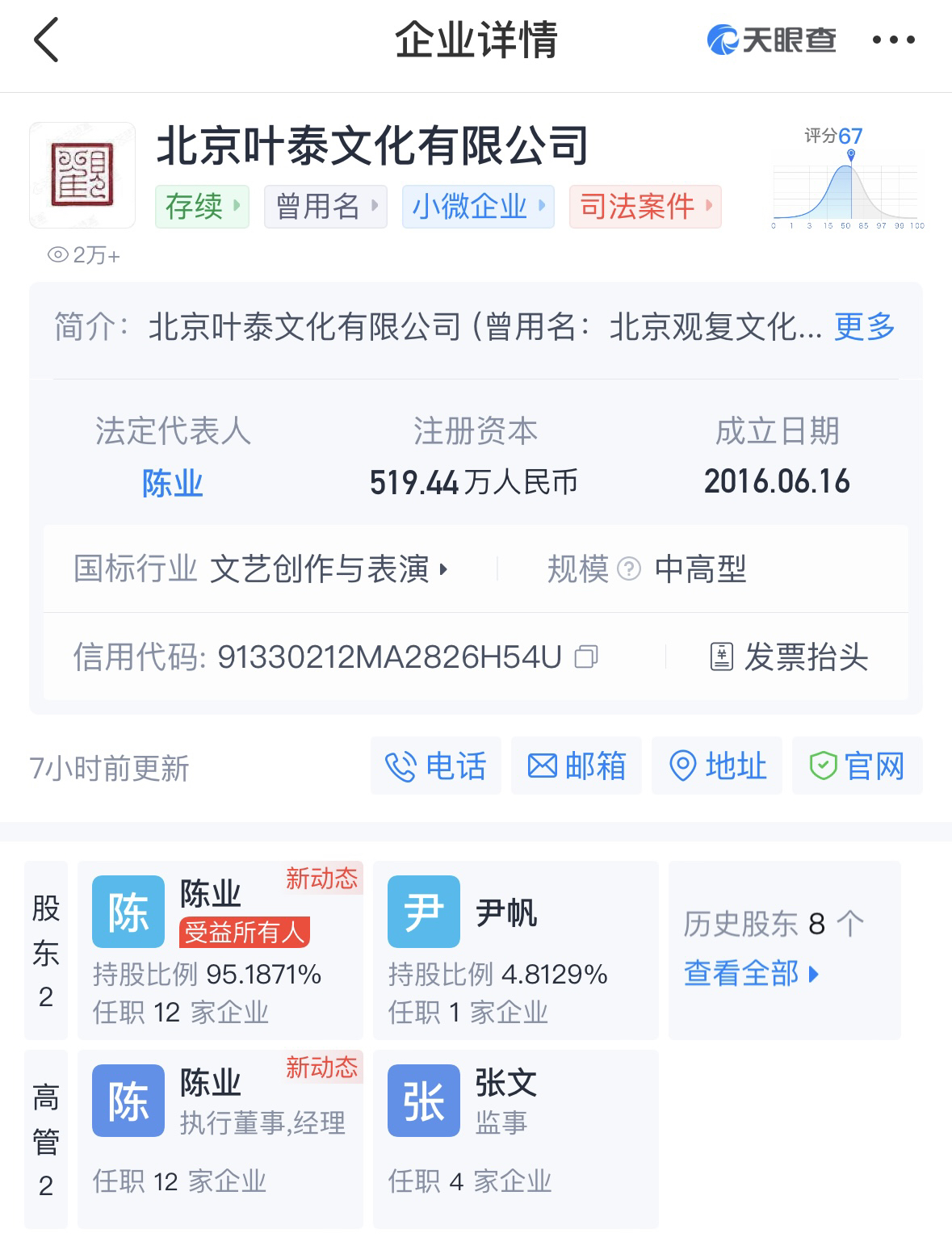Tap the 存续 status chip
This screenshot has height=1246, width=952.
[x=202, y=207]
